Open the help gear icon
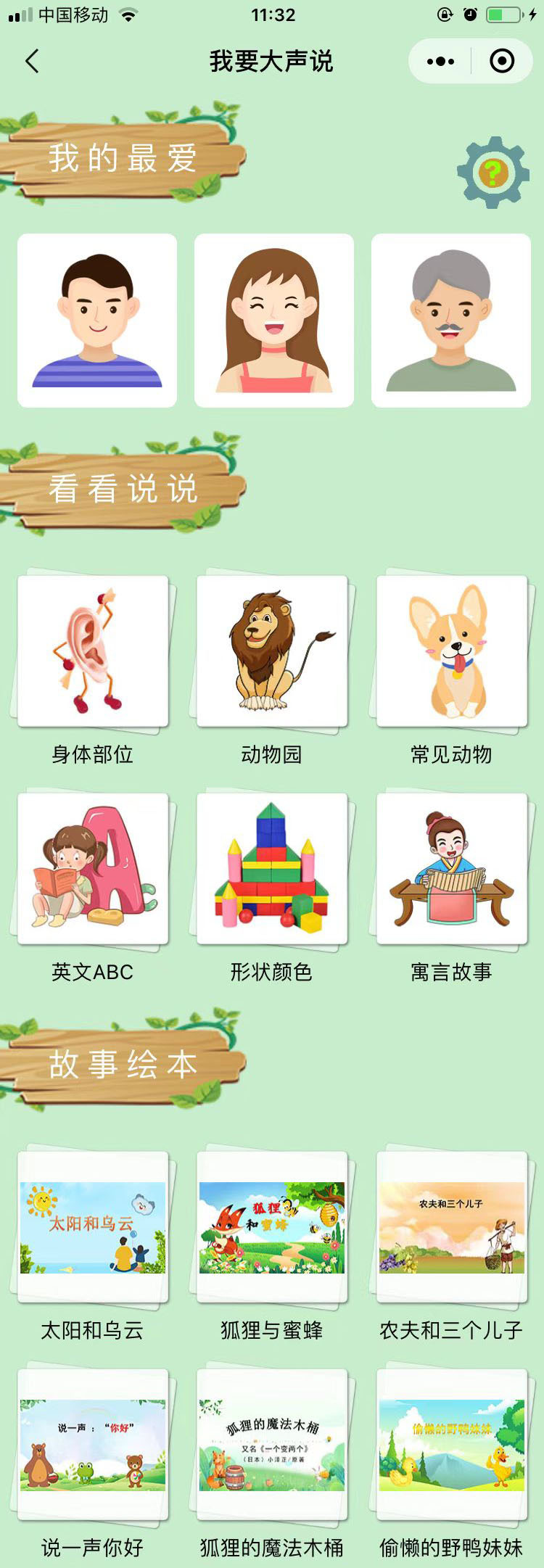 coord(493,173)
